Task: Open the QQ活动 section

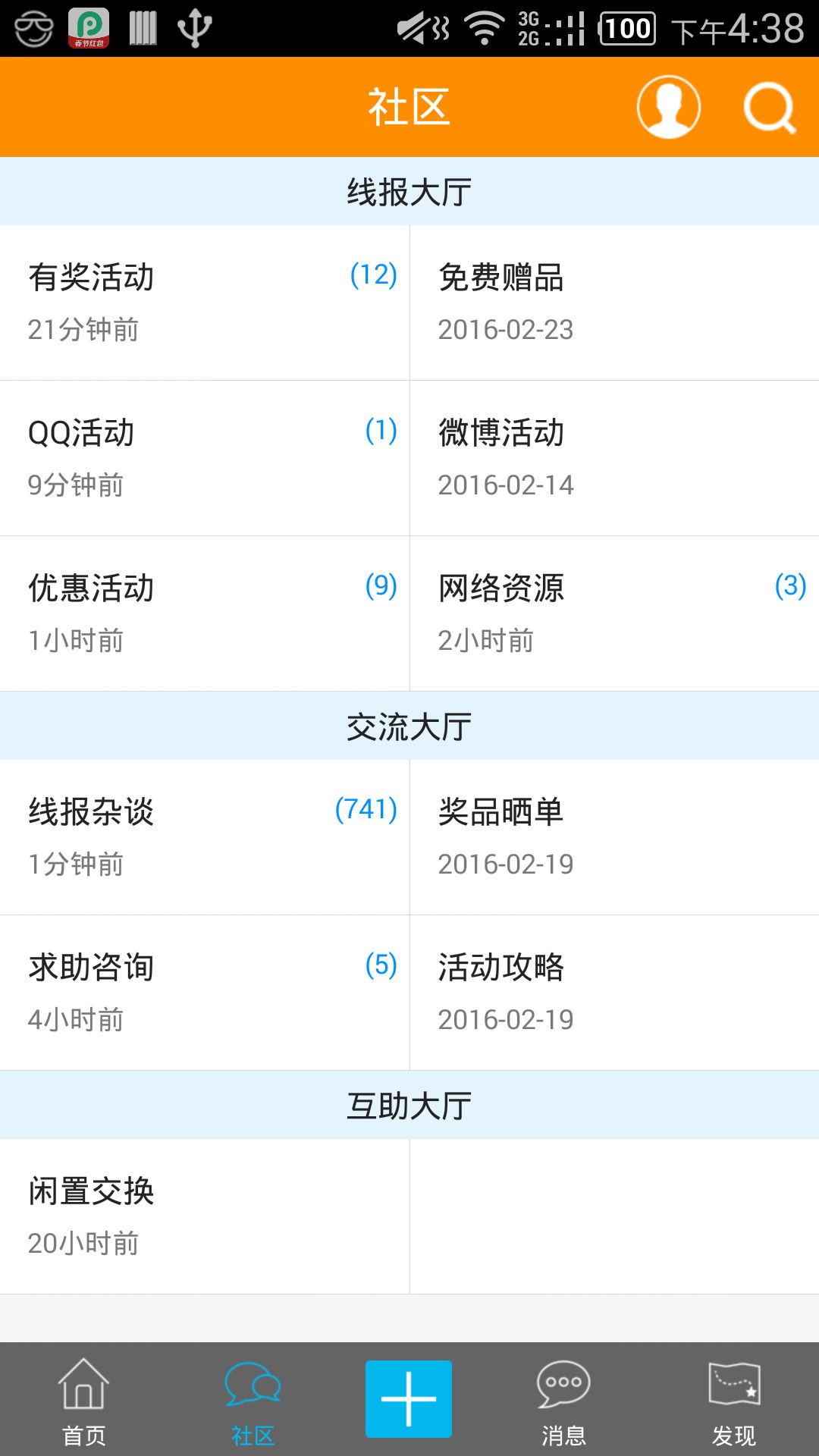Action: (205, 457)
